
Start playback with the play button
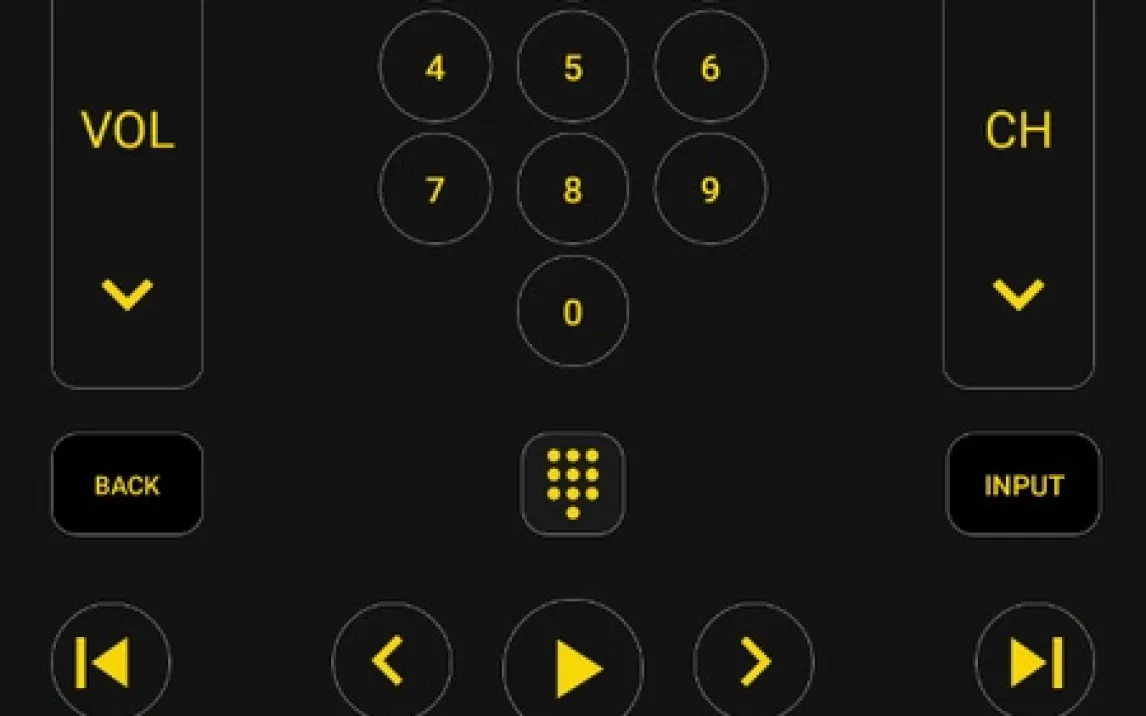[x=573, y=666]
